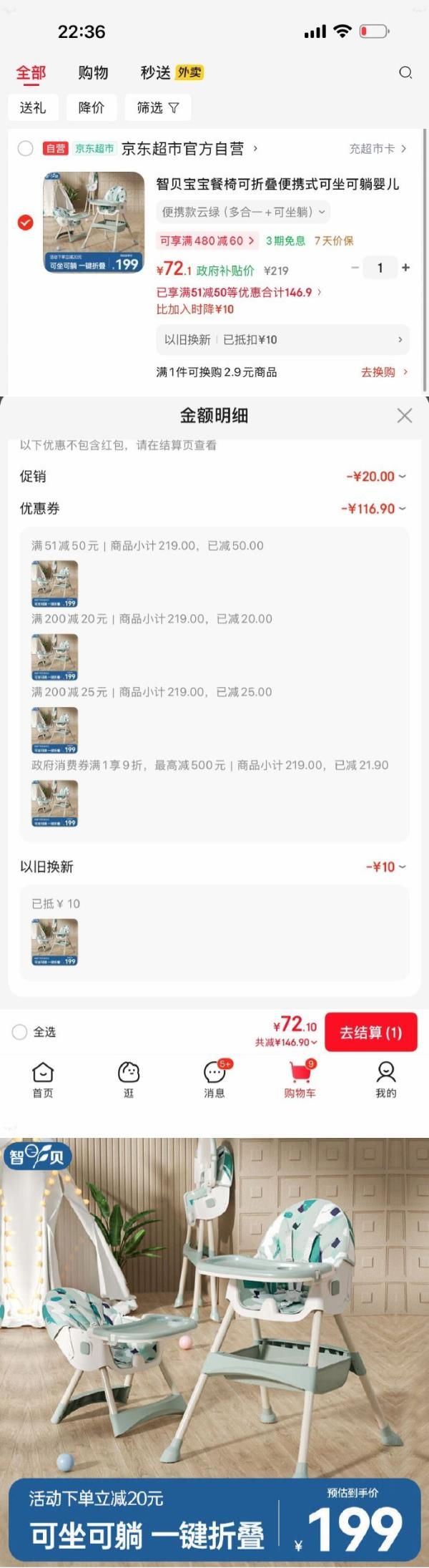Switch to the 购物 tab

point(93,72)
